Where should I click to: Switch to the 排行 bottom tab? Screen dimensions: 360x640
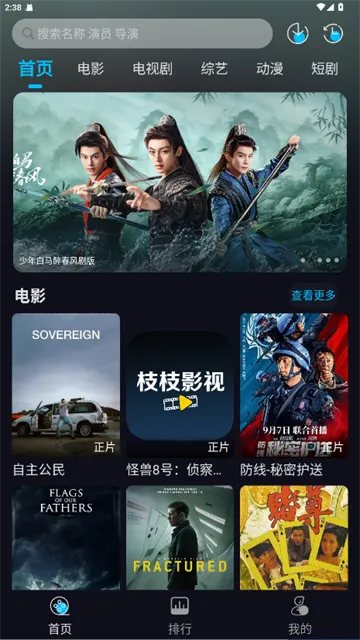click(x=180, y=615)
